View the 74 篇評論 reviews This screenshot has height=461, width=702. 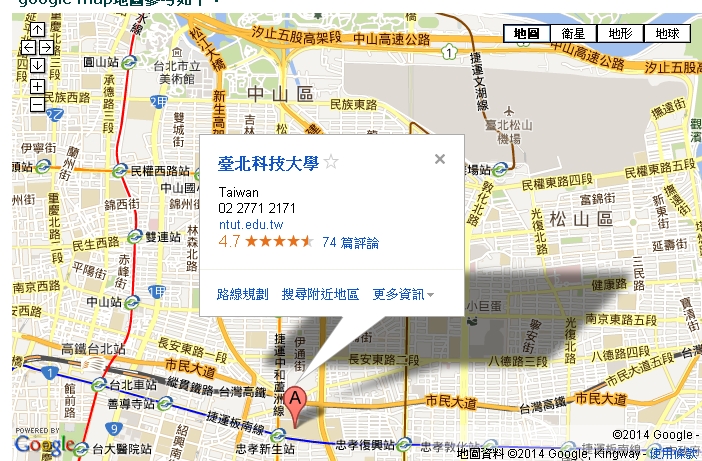[x=351, y=242]
